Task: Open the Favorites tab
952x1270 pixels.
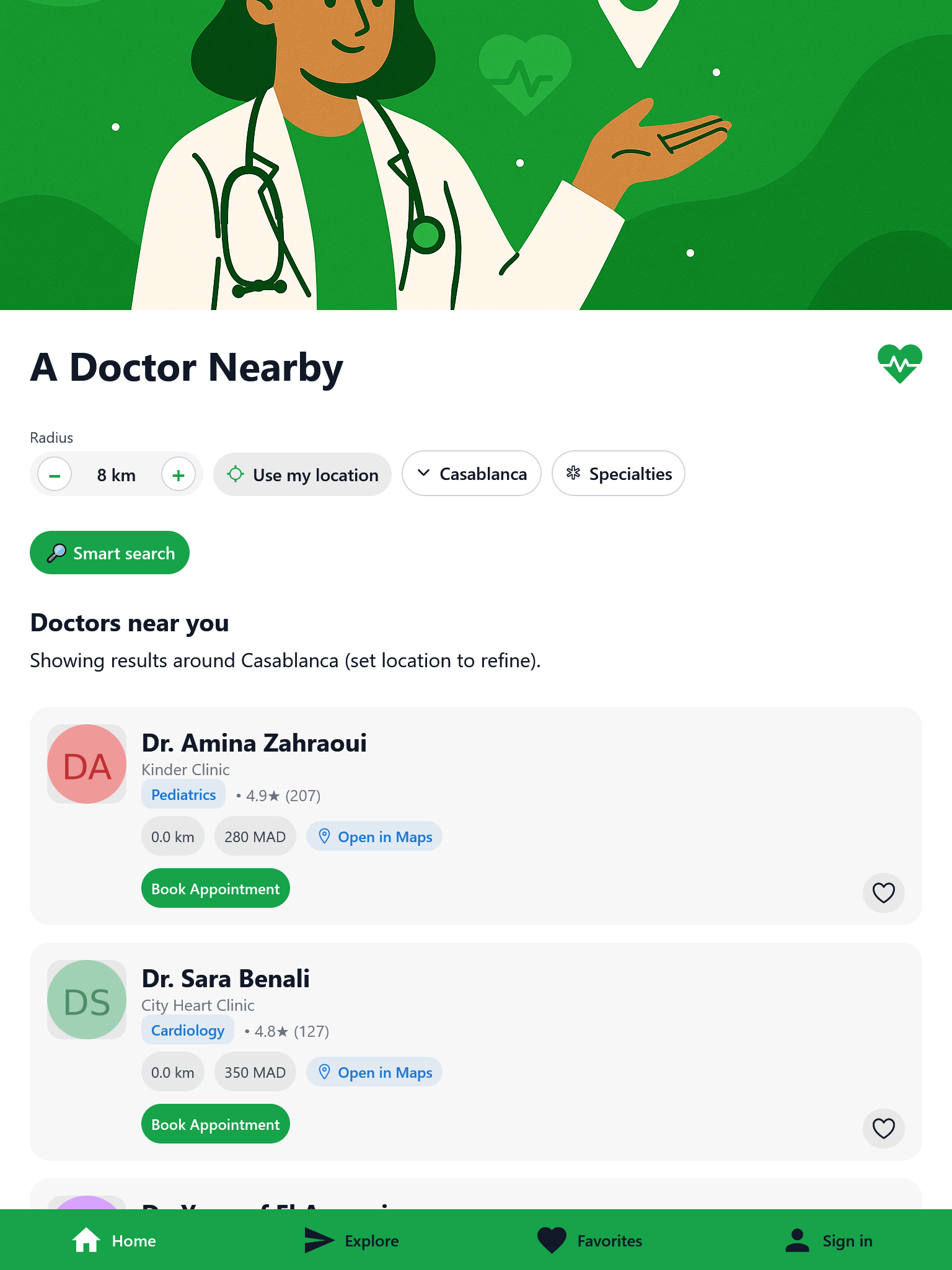Action: (x=590, y=1241)
